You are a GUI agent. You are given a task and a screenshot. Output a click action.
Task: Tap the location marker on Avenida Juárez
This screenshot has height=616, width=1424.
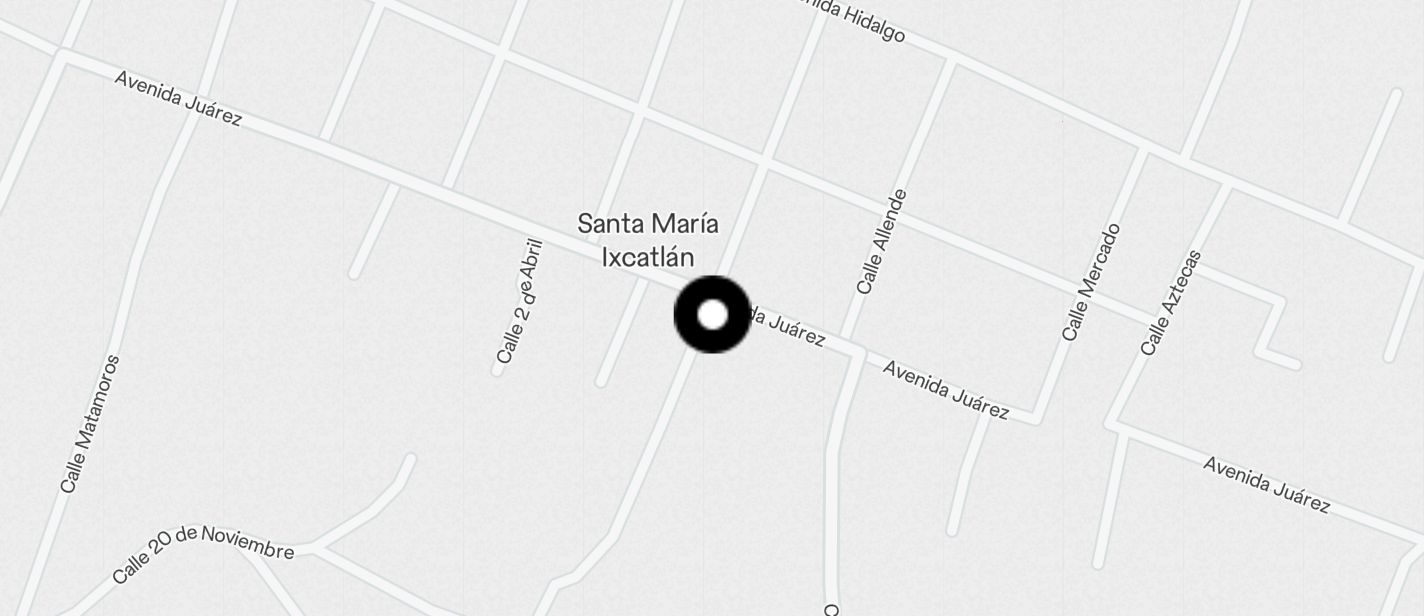pos(712,315)
